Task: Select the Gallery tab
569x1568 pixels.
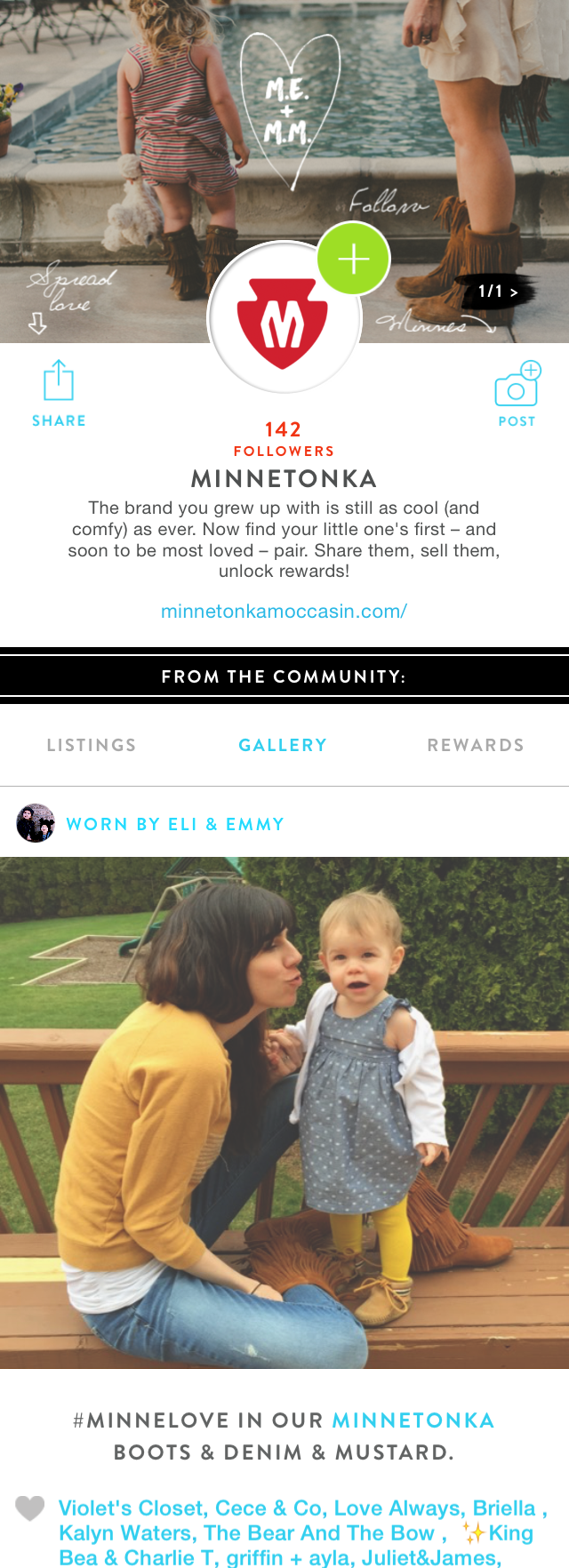Action: point(283,745)
